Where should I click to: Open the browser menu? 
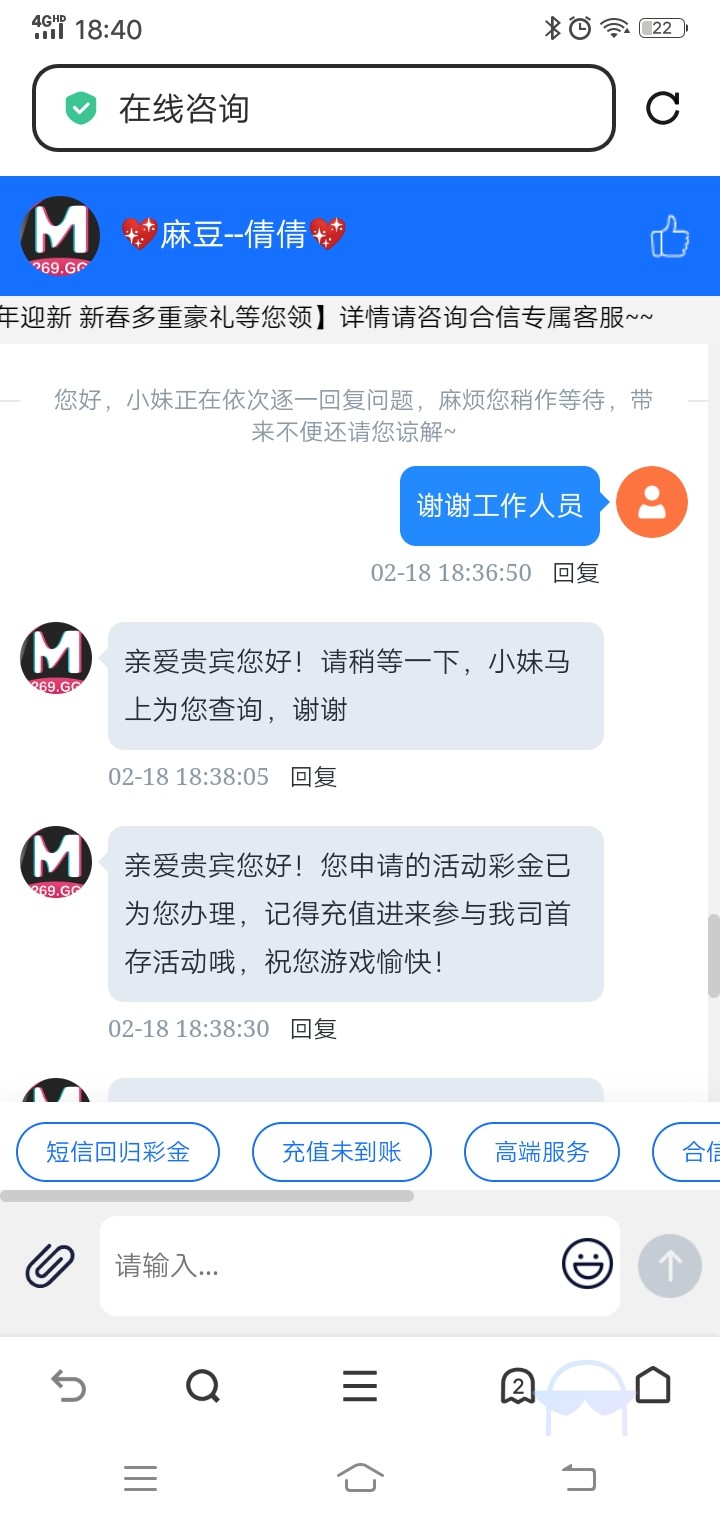click(x=360, y=1386)
